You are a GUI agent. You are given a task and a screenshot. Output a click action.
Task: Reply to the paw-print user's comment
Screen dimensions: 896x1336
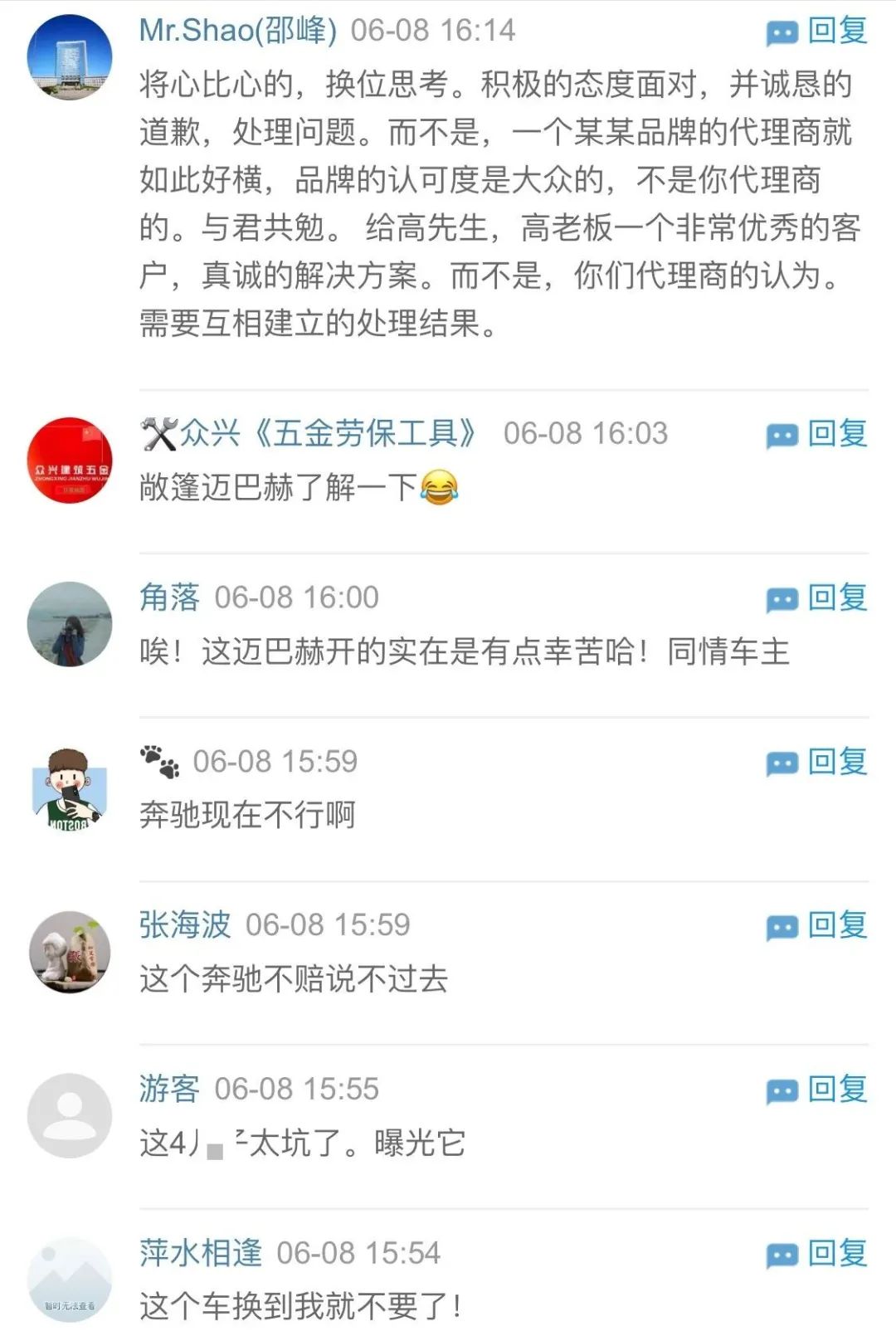point(817,762)
